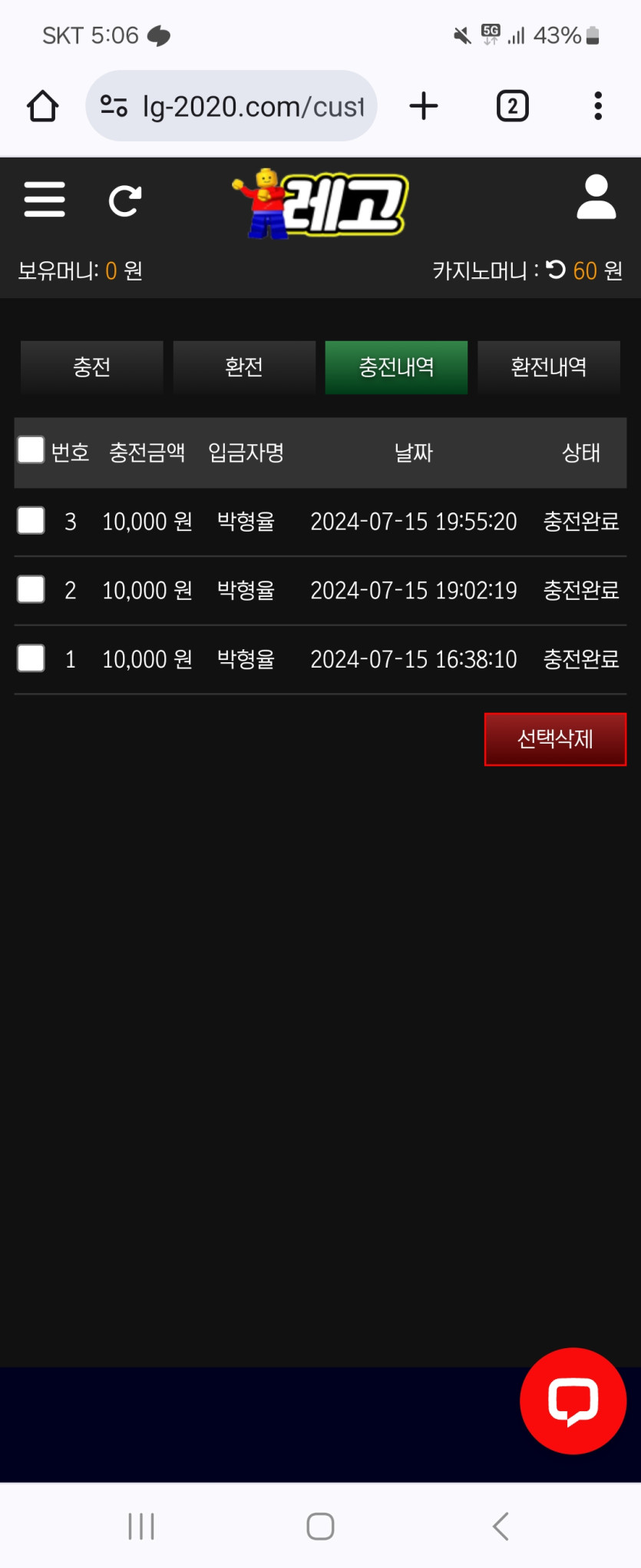Viewport: 641px width, 1568px height.
Task: Open the browser tab switcher
Action: click(512, 106)
